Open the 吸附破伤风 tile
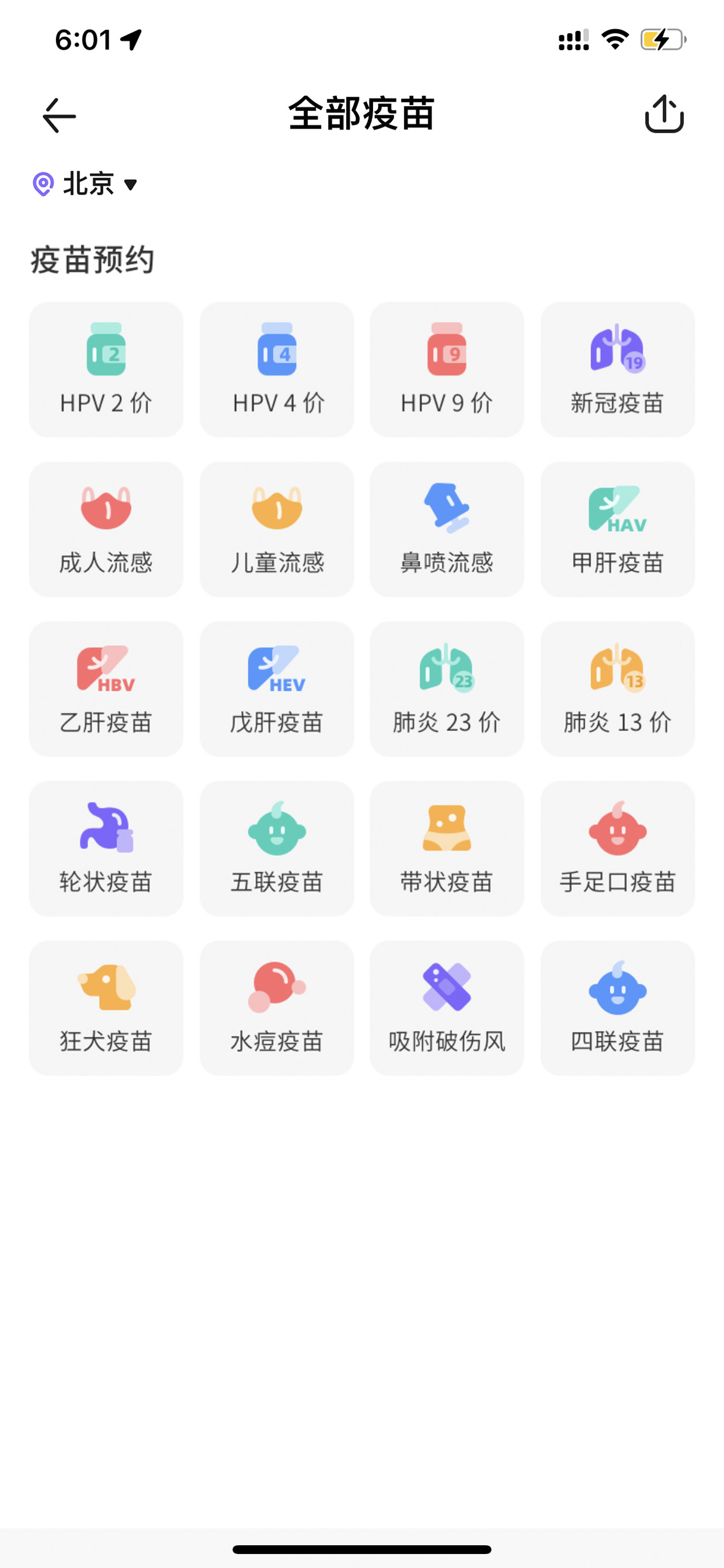Viewport: 724px width, 1568px height. (x=447, y=1007)
